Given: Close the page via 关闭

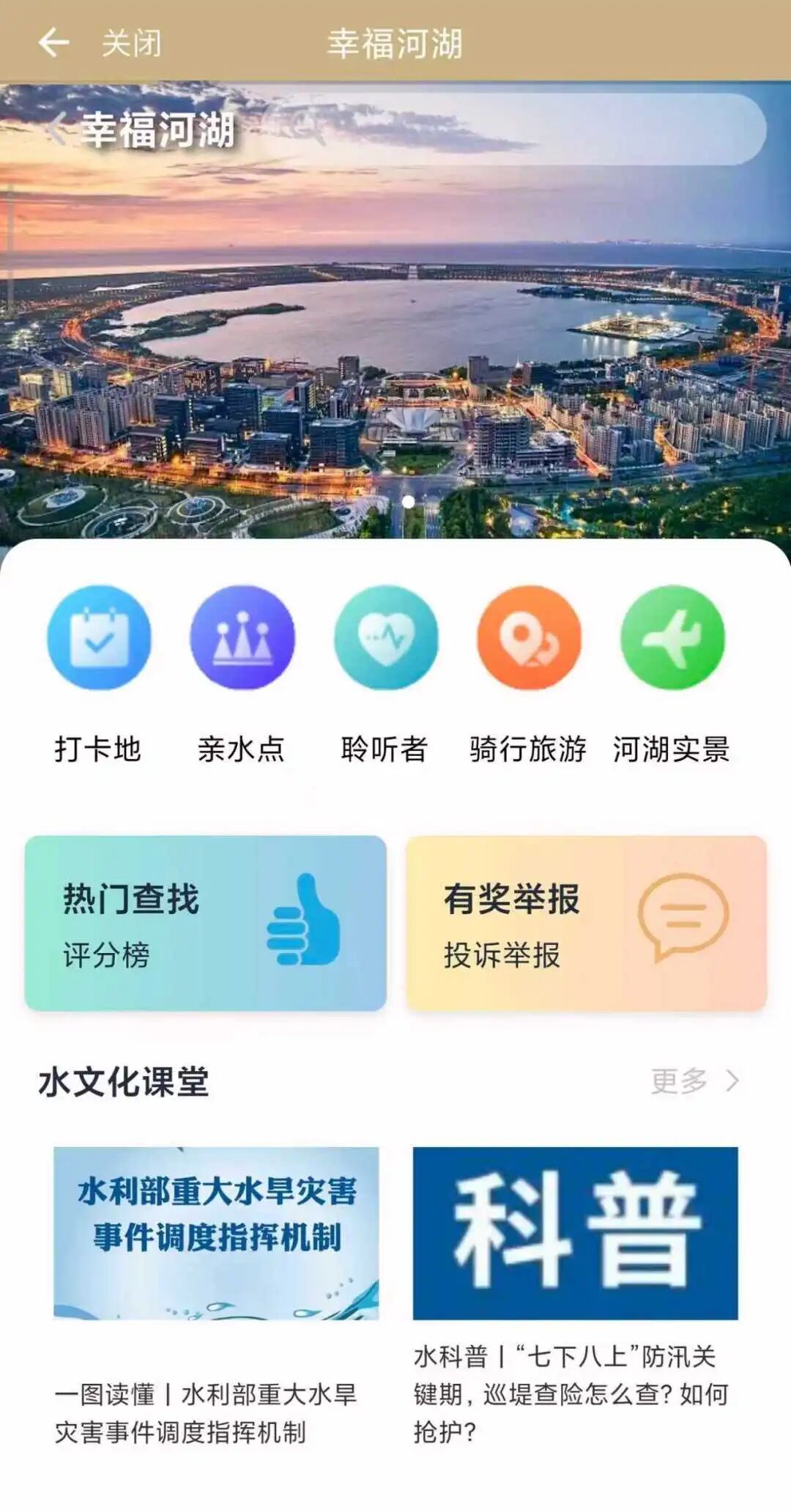Looking at the screenshot, I should (x=132, y=43).
